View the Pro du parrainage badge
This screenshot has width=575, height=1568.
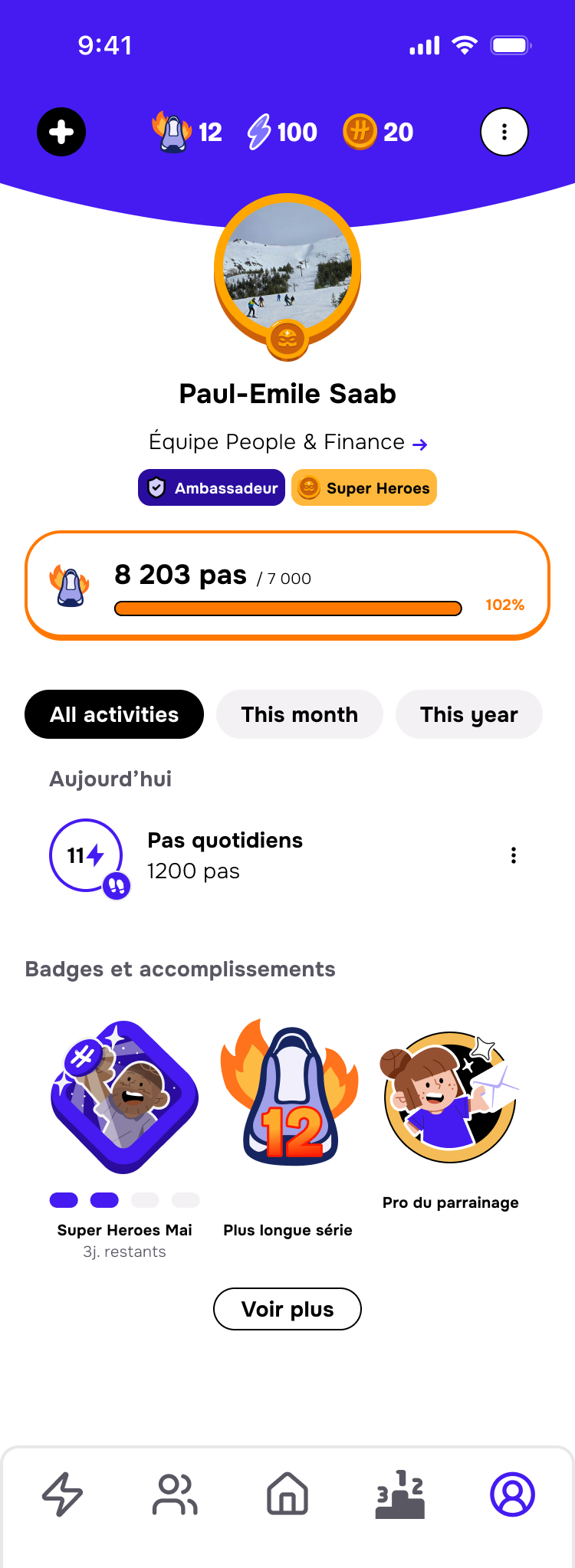pos(450,1097)
